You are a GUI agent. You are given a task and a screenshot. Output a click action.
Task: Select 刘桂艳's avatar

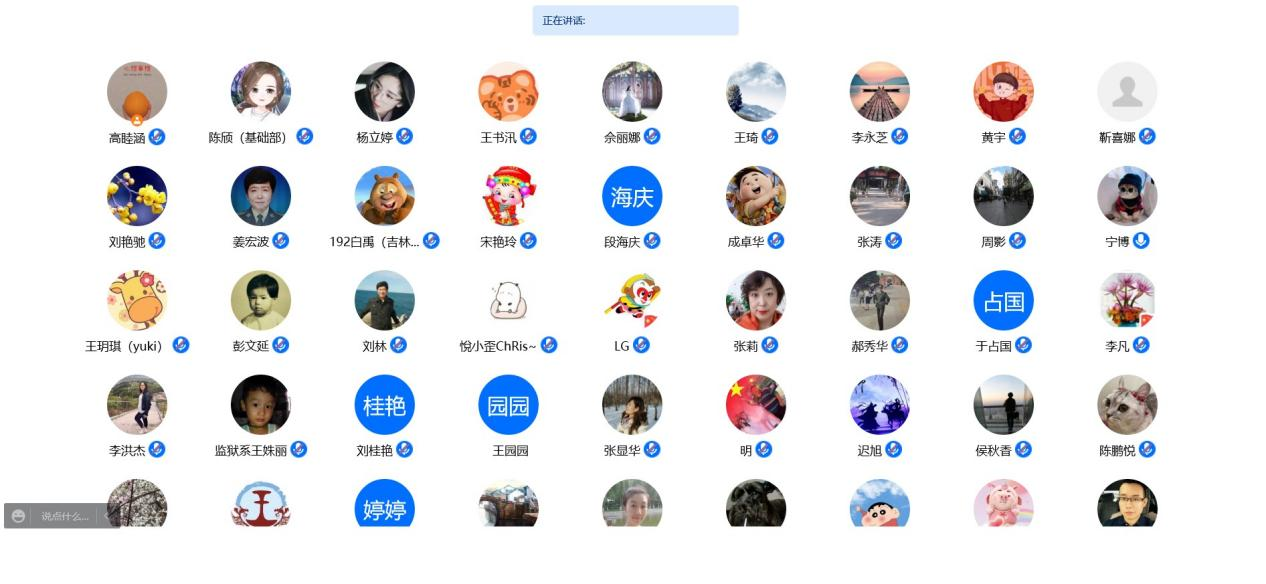[385, 405]
